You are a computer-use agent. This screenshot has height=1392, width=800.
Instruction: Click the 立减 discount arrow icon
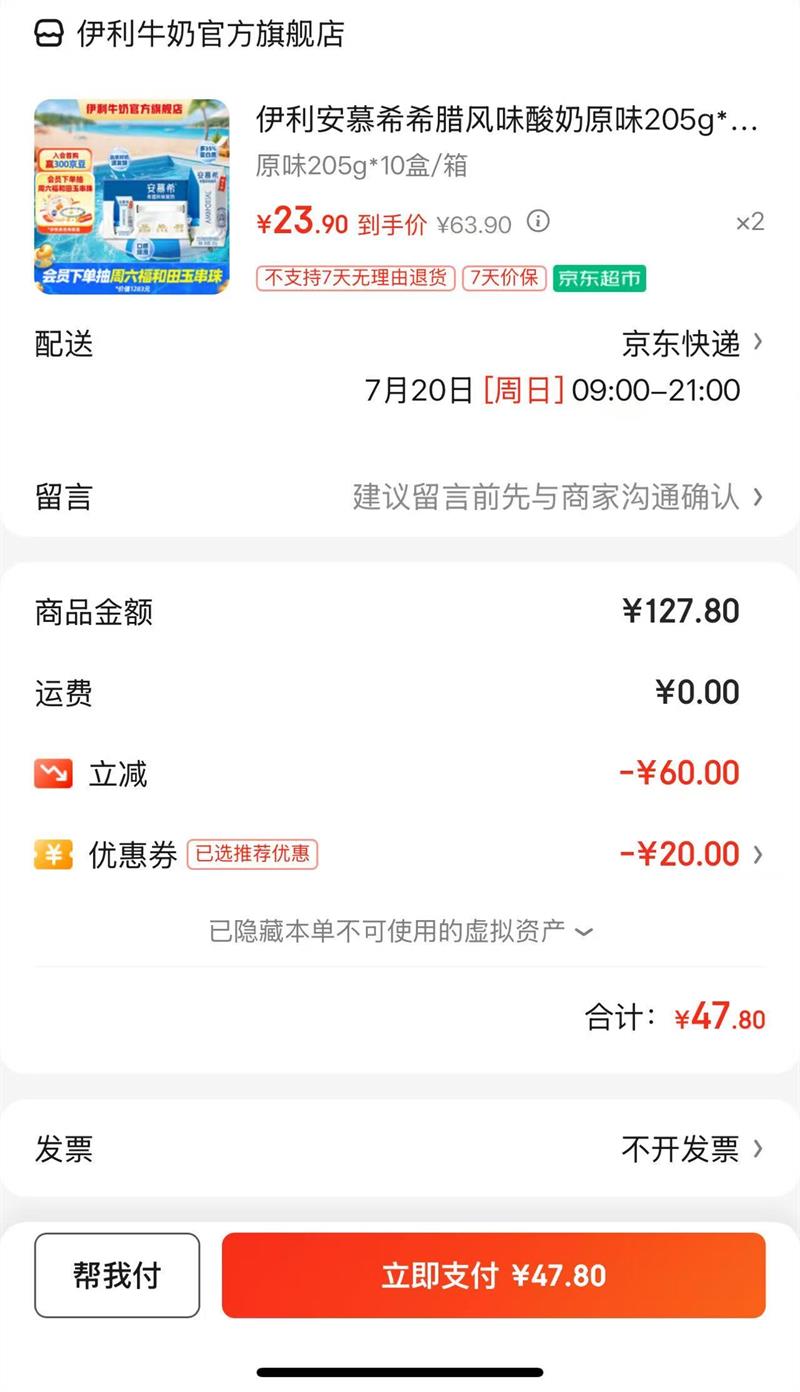pos(55,772)
